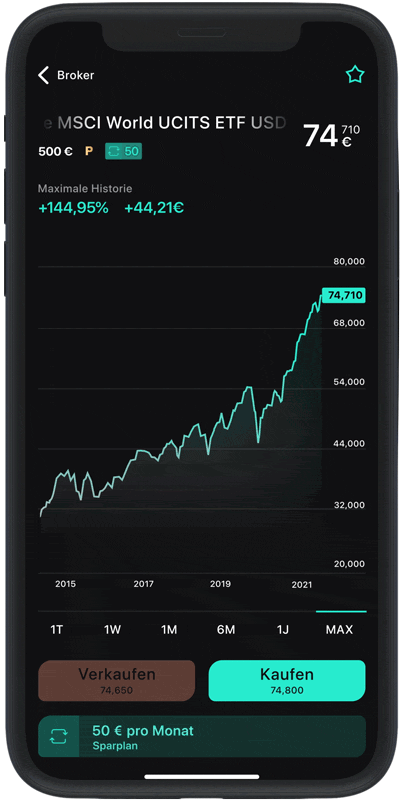
Task: Tap the savings plan chip showing 50
Action: (123, 151)
